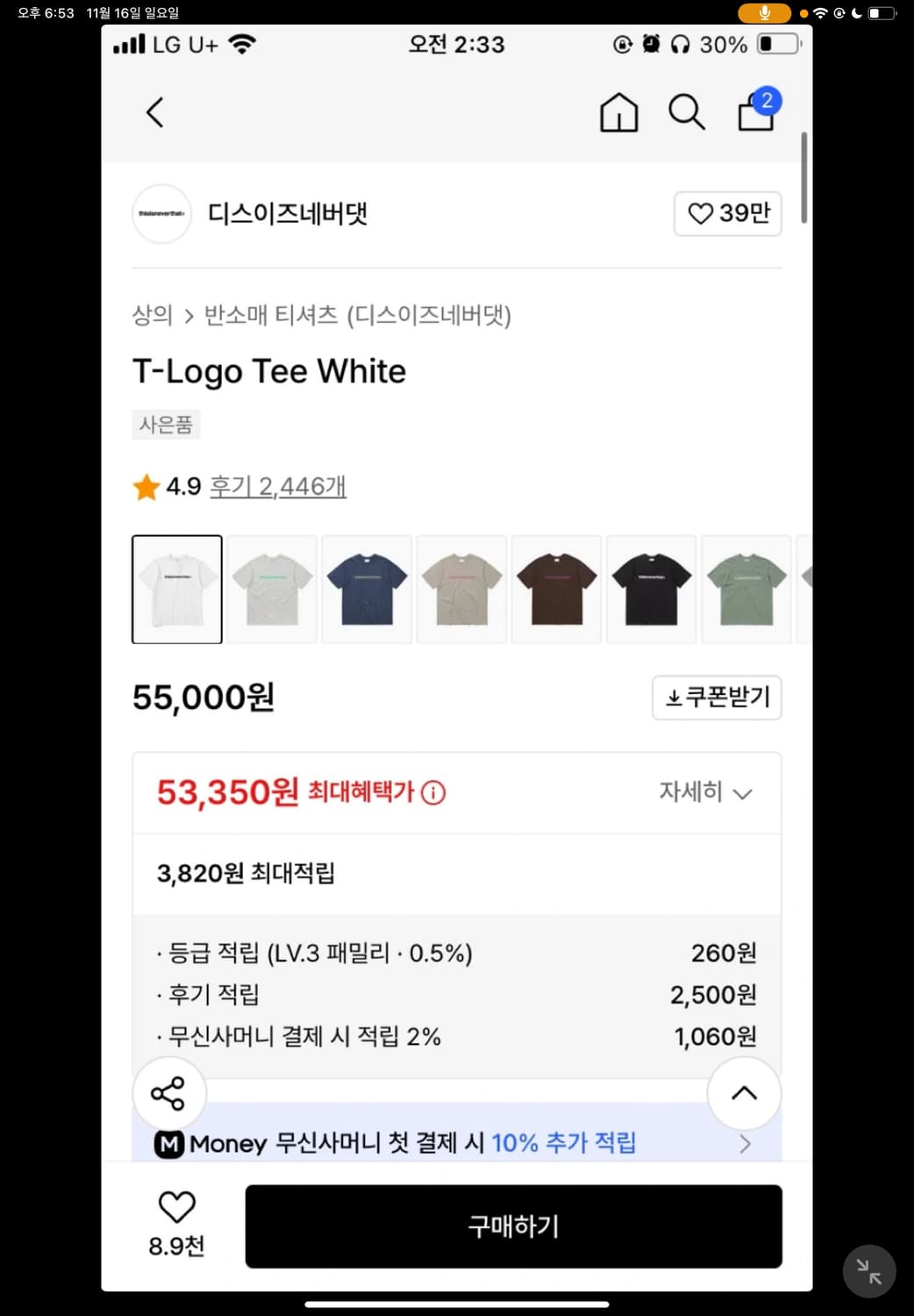Image resolution: width=914 pixels, height=1316 pixels.
Task: Open the 반소매 티셔츠 category link
Action: (x=272, y=317)
